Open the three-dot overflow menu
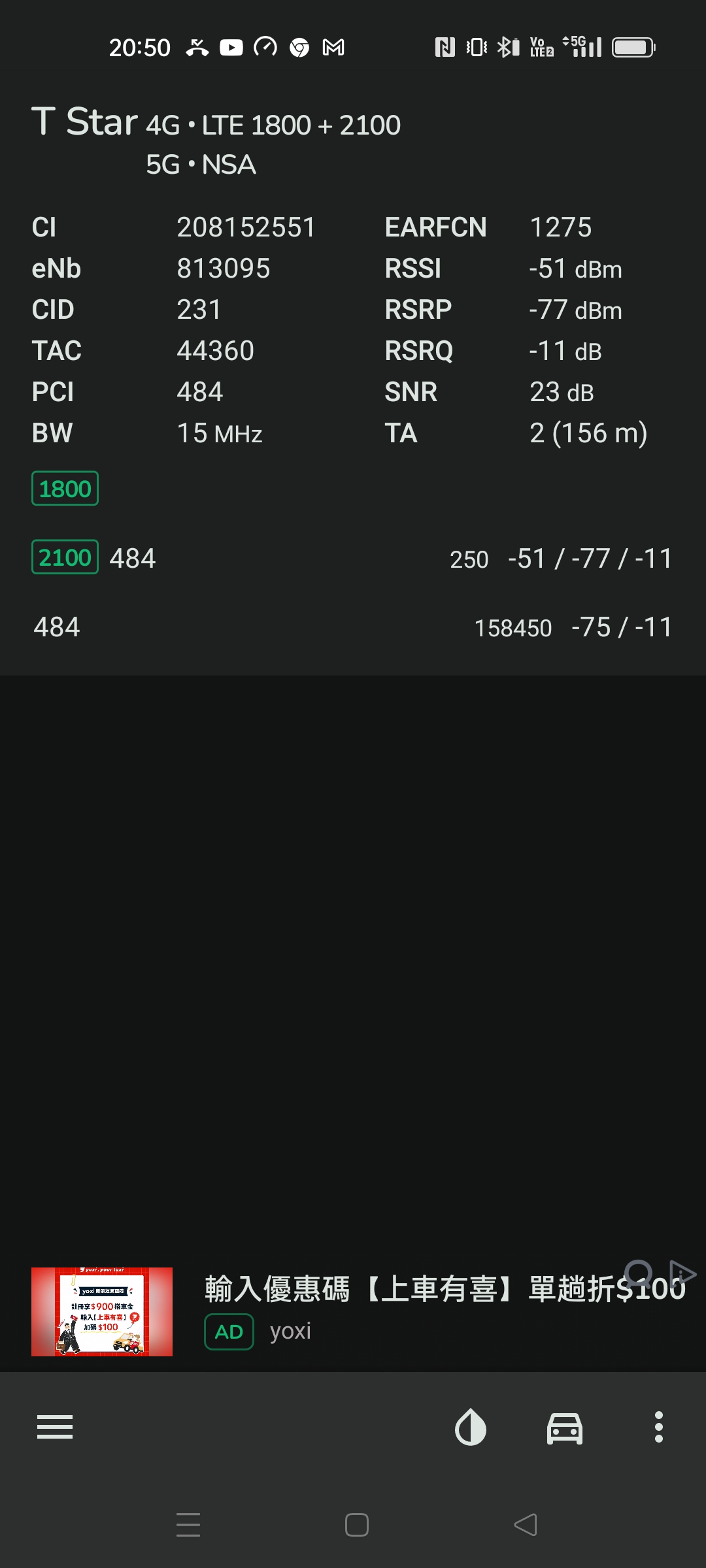Viewport: 706px width, 1568px height. 659,1427
